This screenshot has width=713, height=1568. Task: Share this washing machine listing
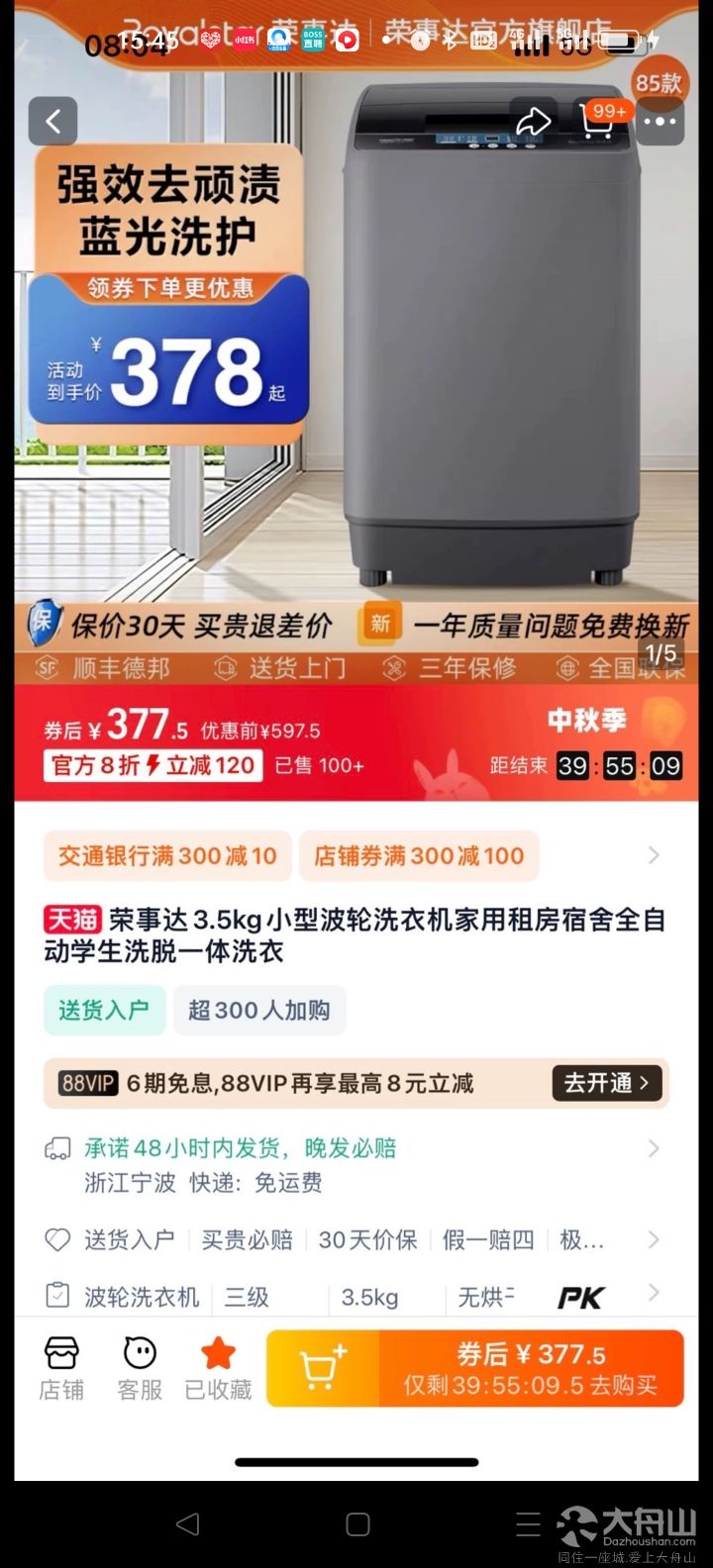pos(534,122)
